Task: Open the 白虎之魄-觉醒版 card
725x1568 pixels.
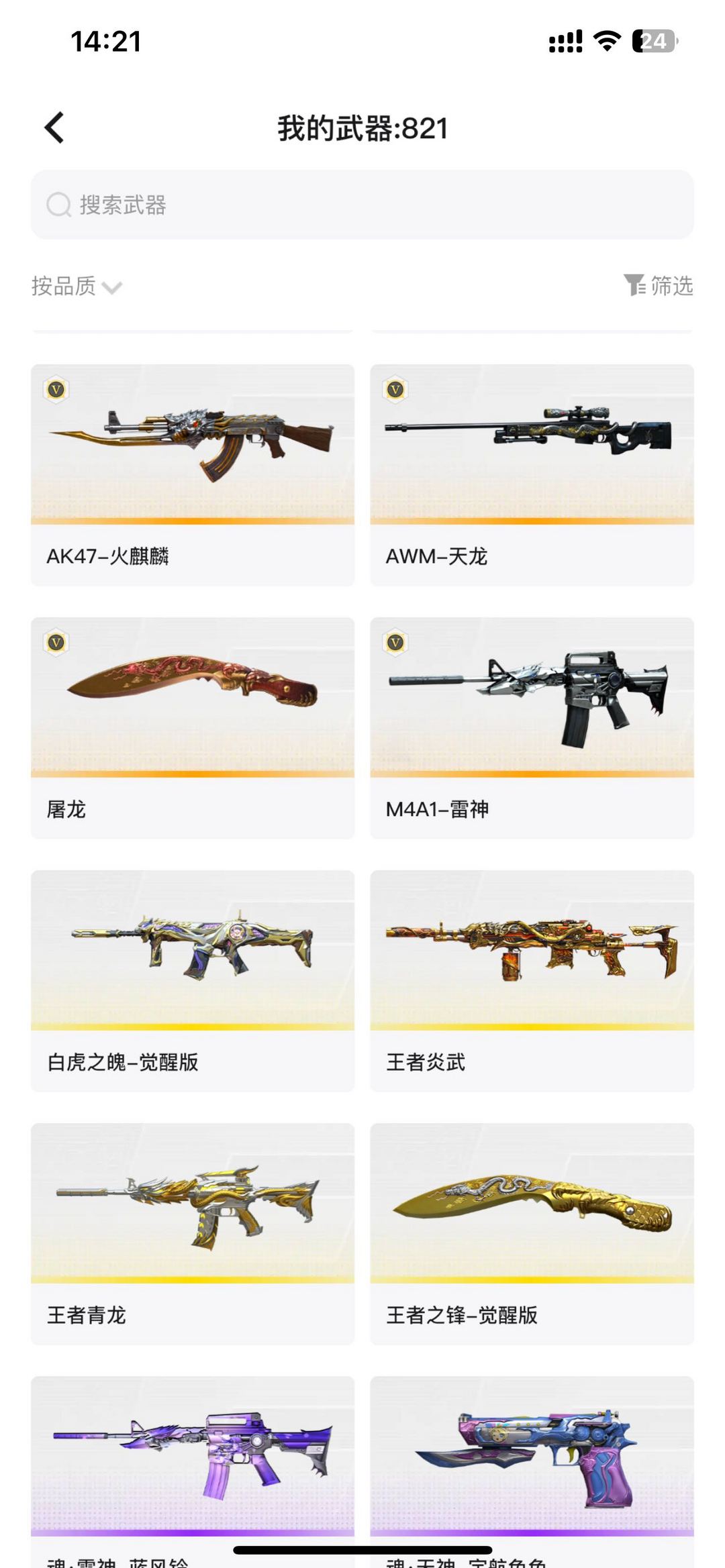Action: (x=193, y=981)
